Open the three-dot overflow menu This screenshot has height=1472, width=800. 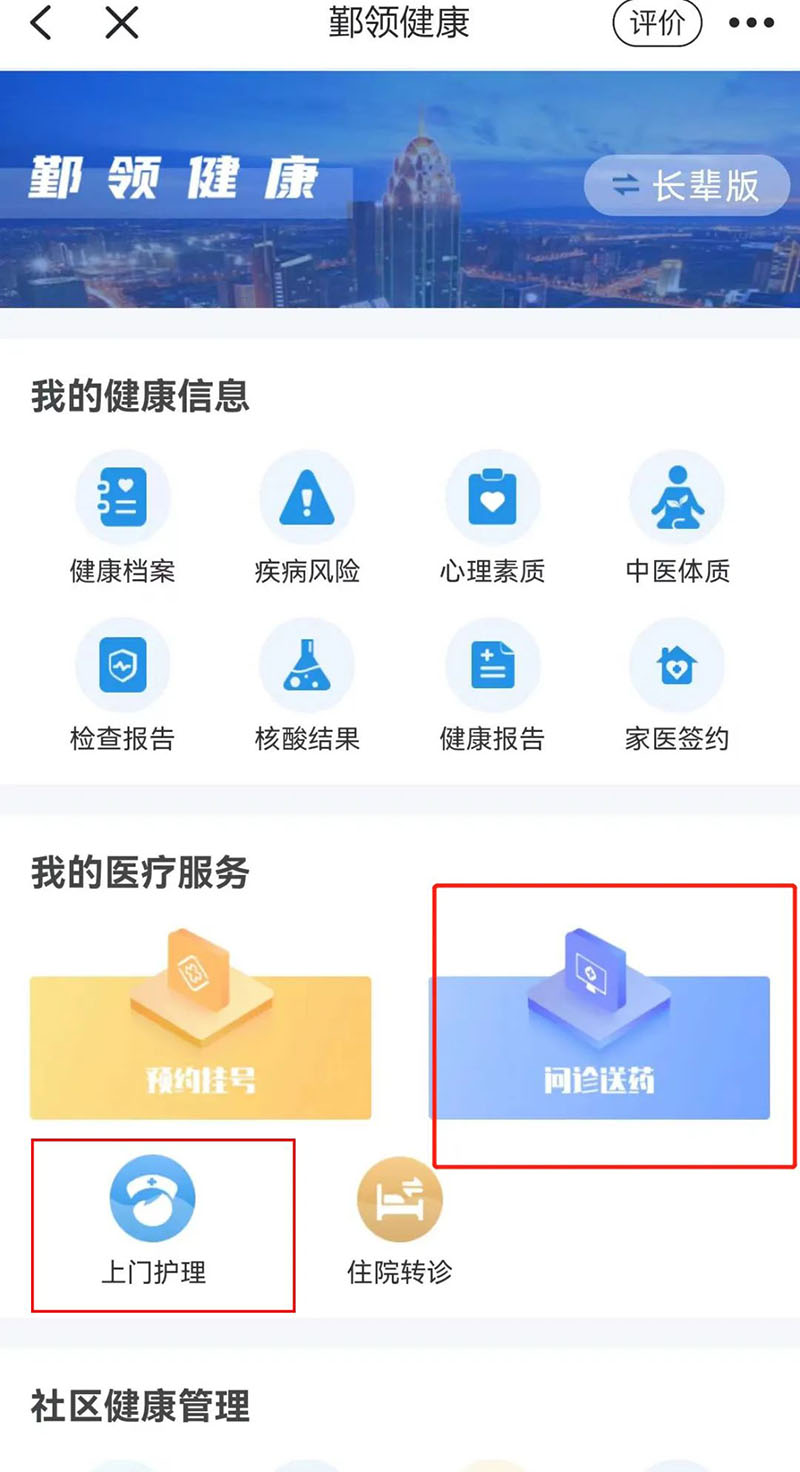(x=751, y=22)
